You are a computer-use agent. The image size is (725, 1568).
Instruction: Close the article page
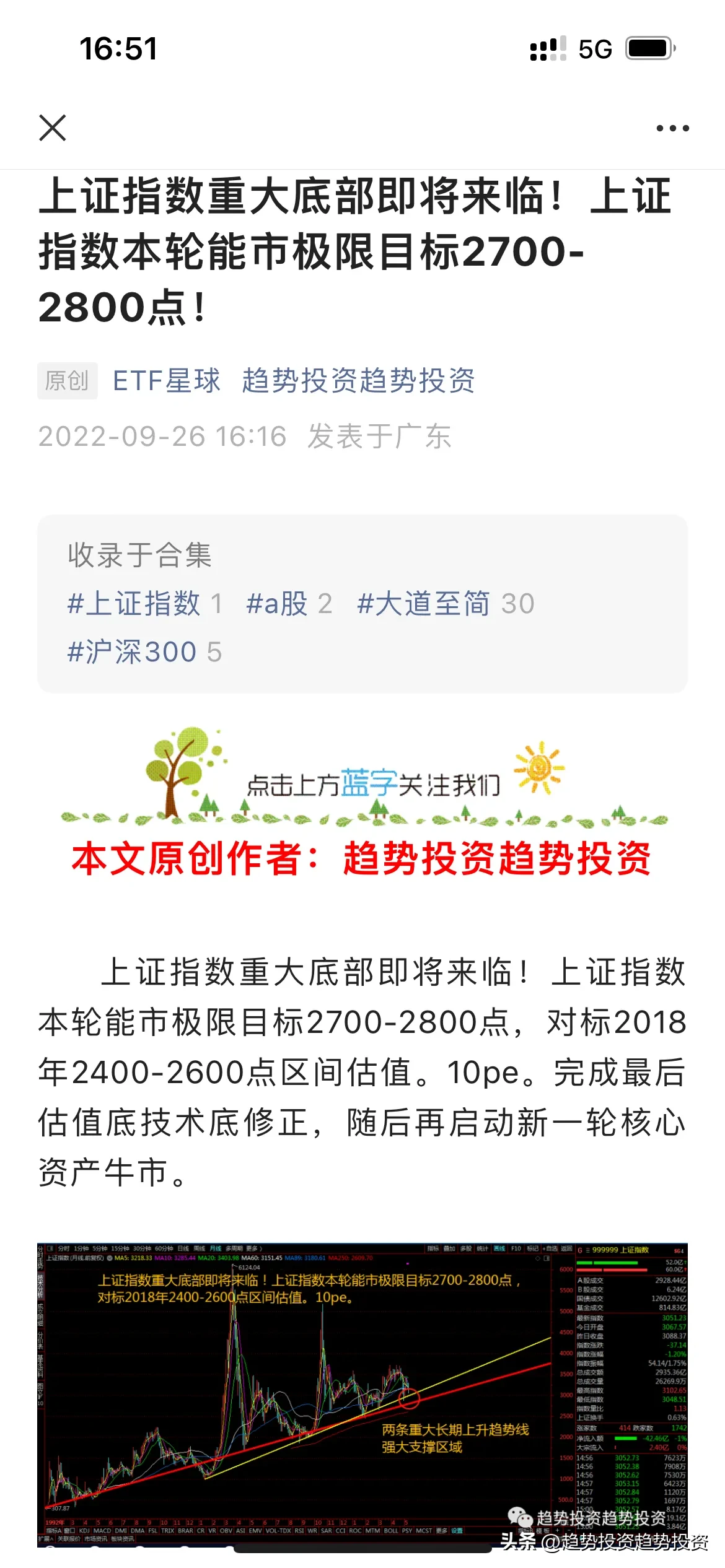pyautogui.click(x=53, y=128)
